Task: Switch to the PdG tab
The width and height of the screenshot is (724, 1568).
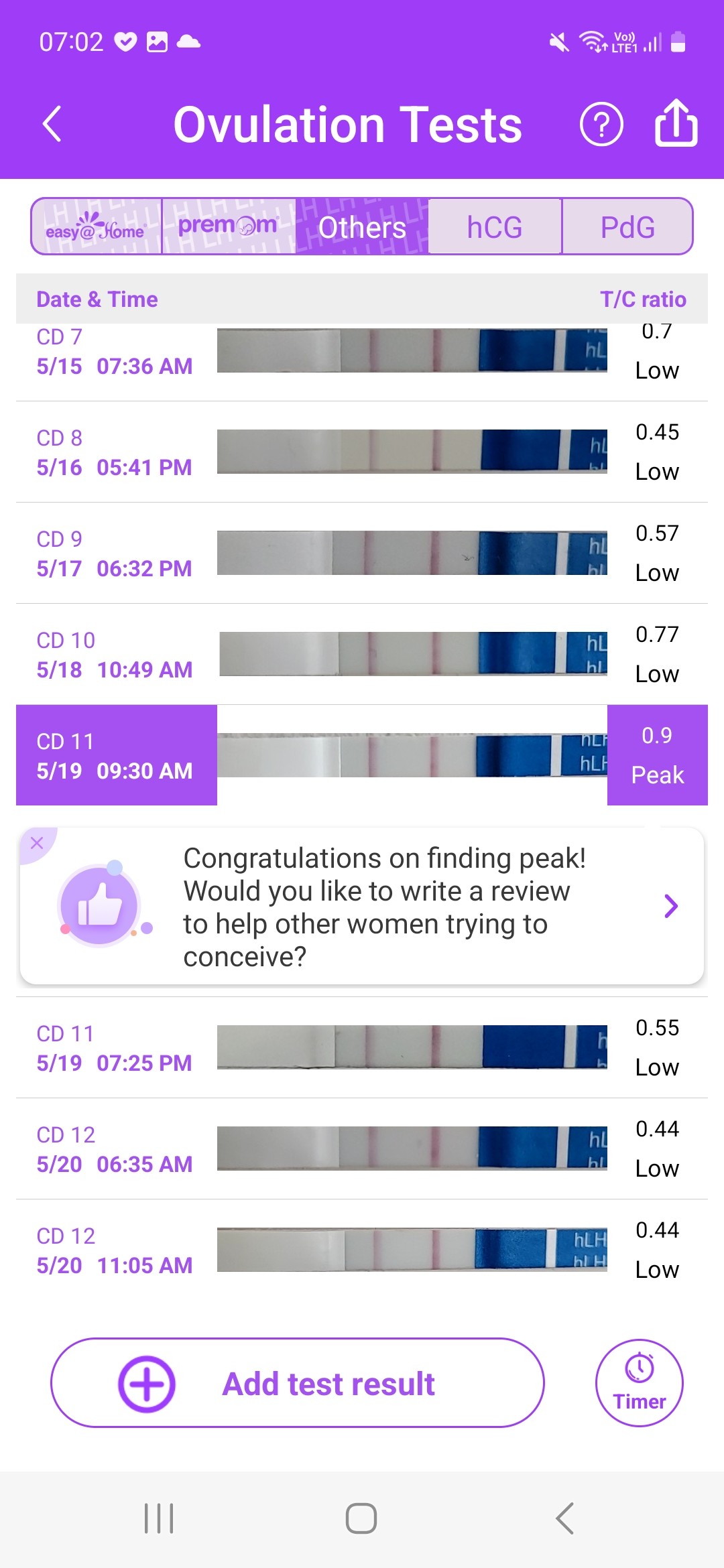Action: [x=627, y=227]
